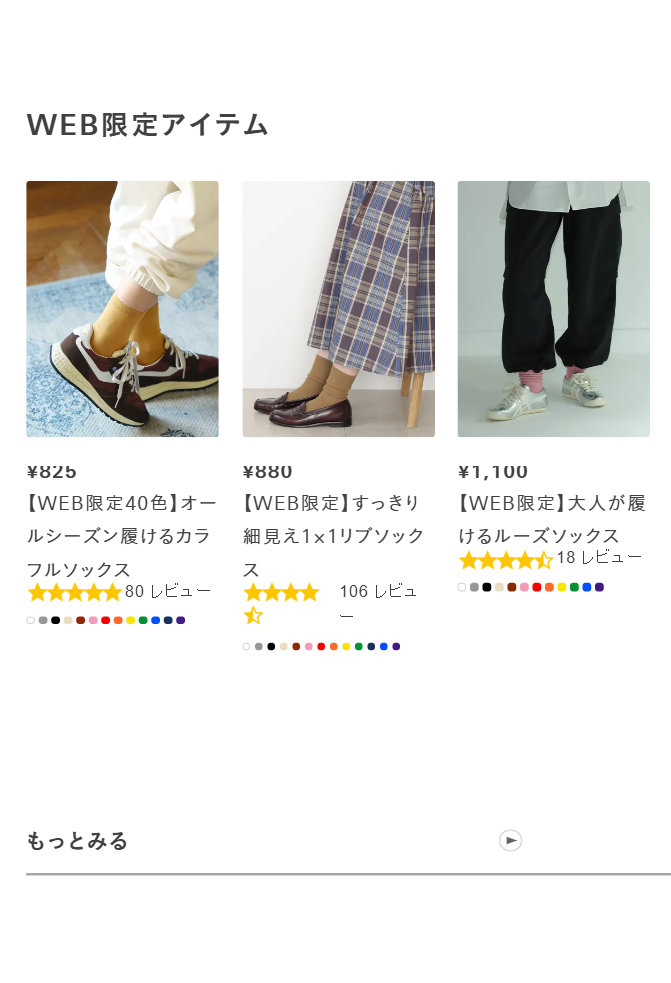
Task: Open the loose socks product image
Action: [x=553, y=309]
